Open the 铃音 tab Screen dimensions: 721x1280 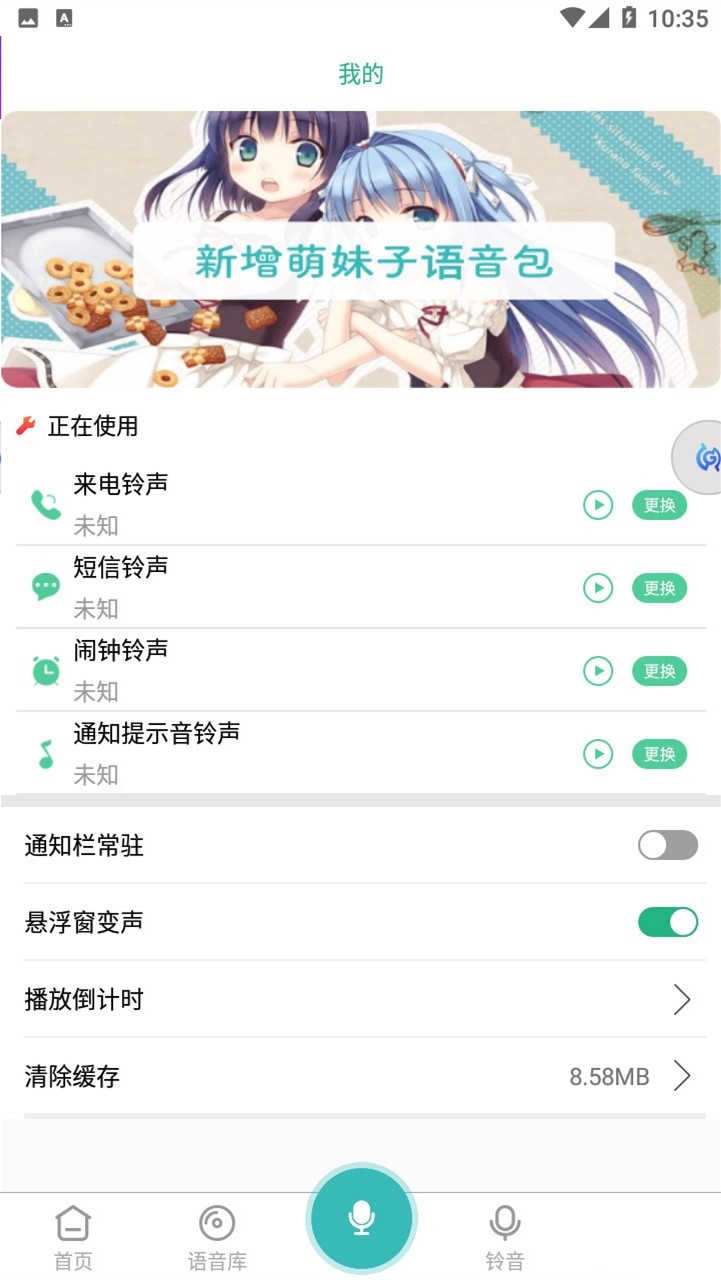pyautogui.click(x=505, y=1237)
